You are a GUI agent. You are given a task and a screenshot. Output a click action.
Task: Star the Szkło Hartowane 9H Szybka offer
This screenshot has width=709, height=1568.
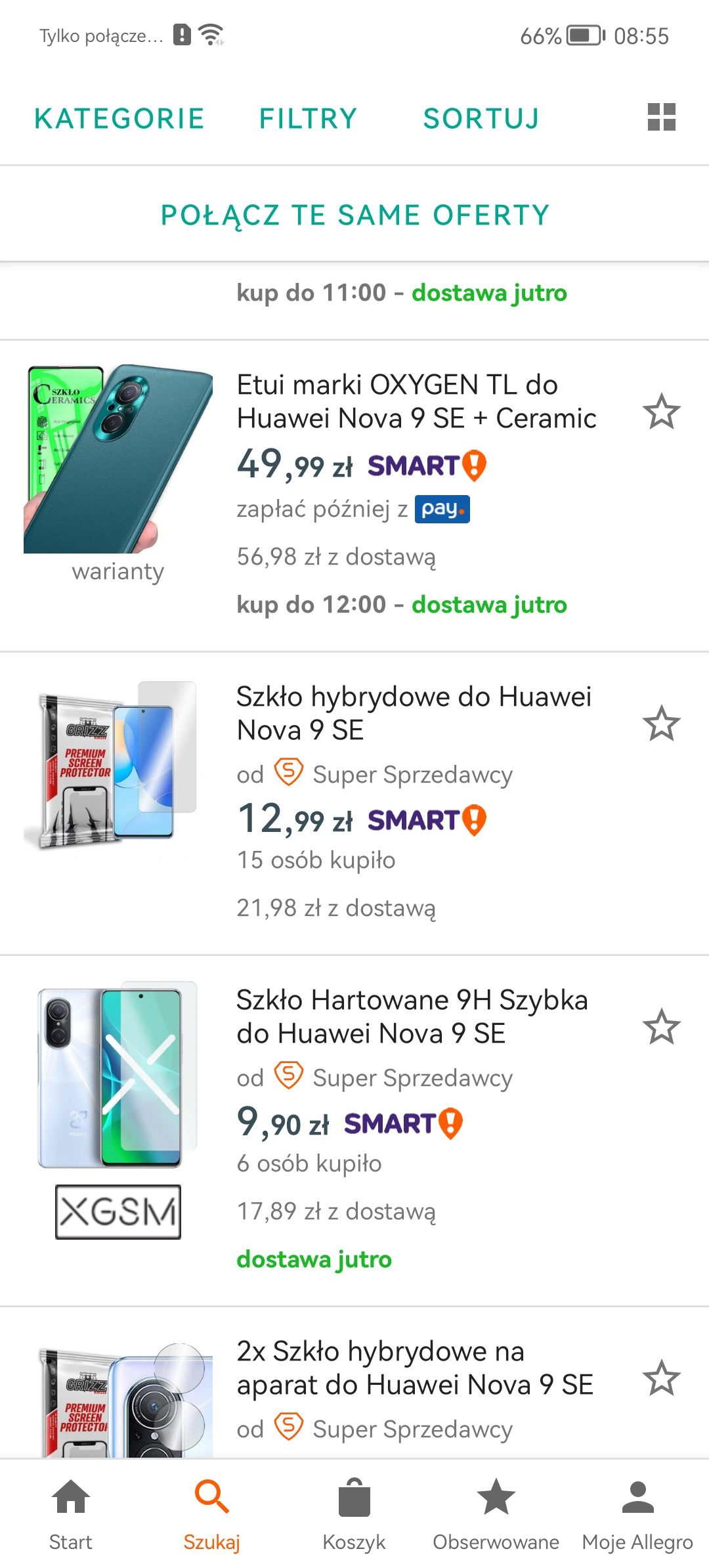pos(661,1027)
